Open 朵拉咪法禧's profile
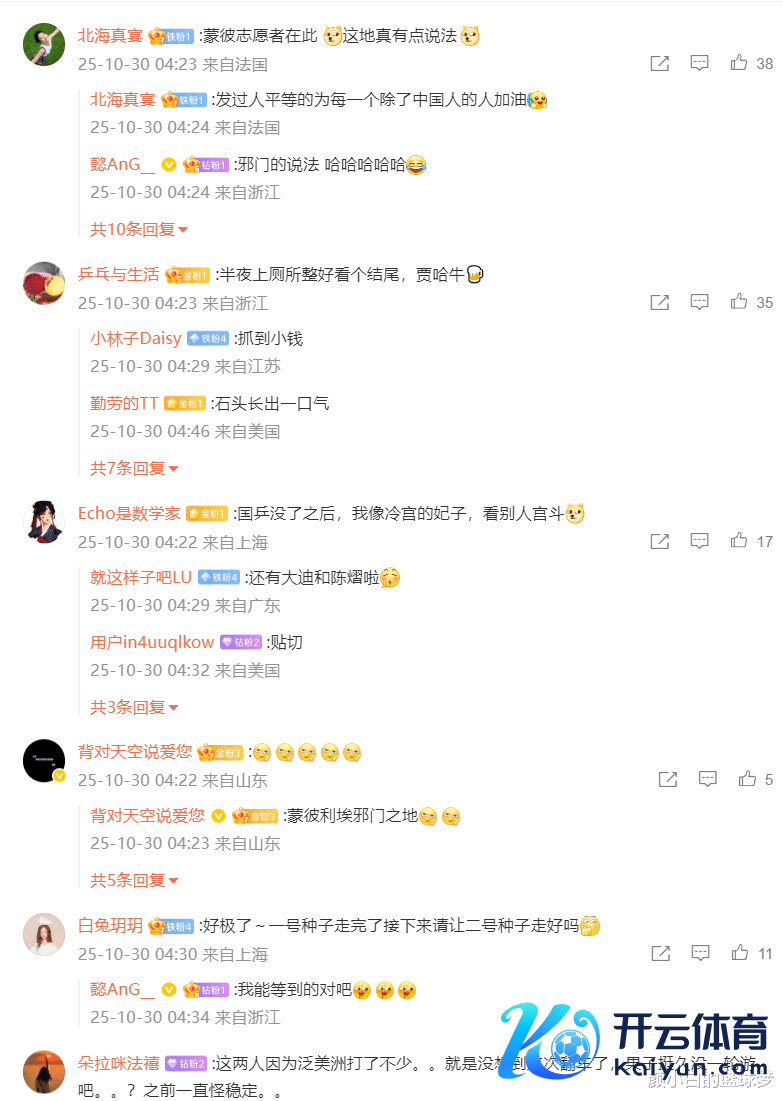Viewport: 783px width, 1101px height. [120, 1062]
